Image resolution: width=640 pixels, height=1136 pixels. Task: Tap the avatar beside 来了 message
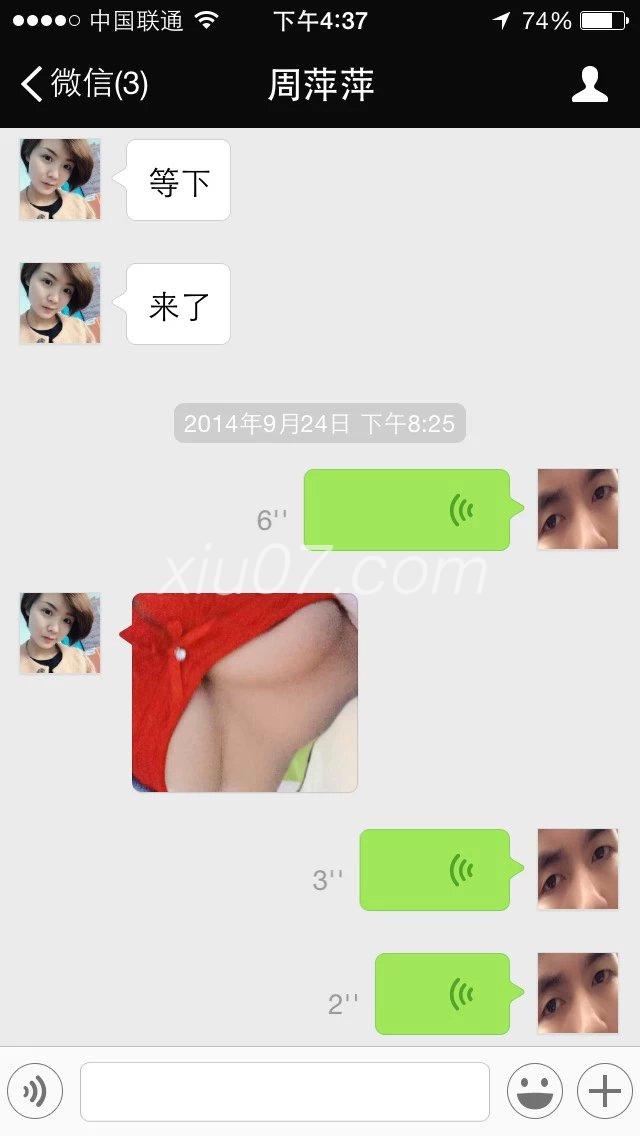[60, 304]
